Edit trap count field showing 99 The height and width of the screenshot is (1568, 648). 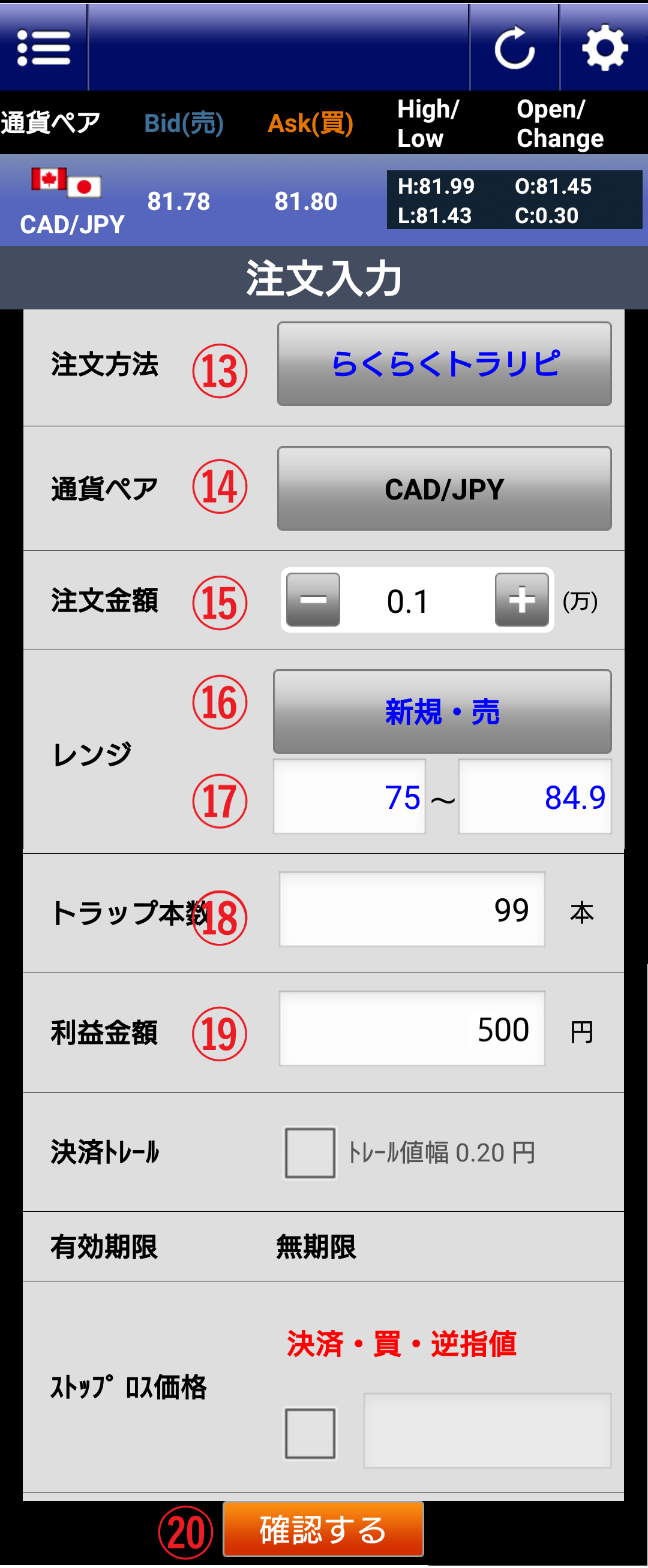412,910
